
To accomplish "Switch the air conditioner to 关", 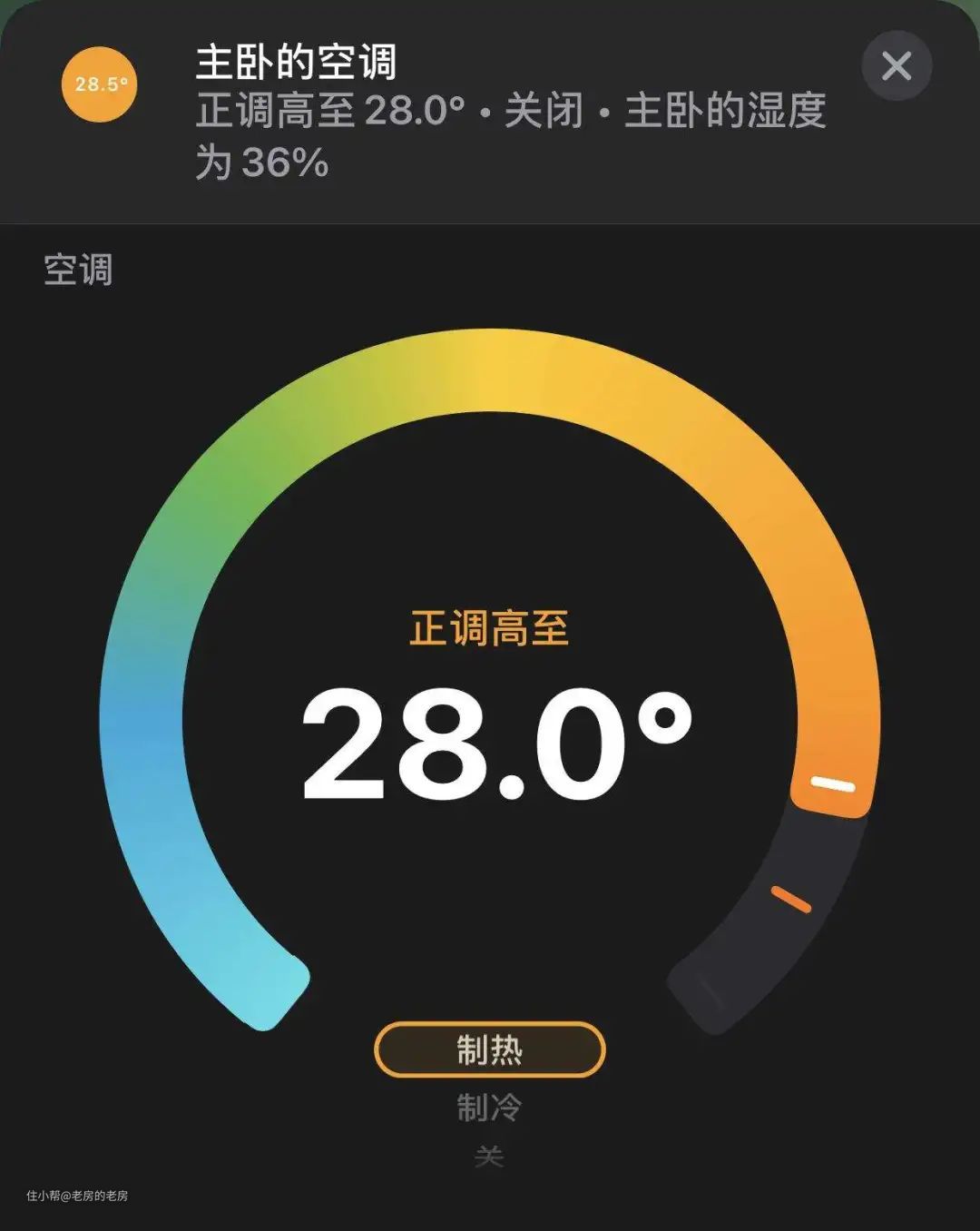I will tap(489, 1157).
